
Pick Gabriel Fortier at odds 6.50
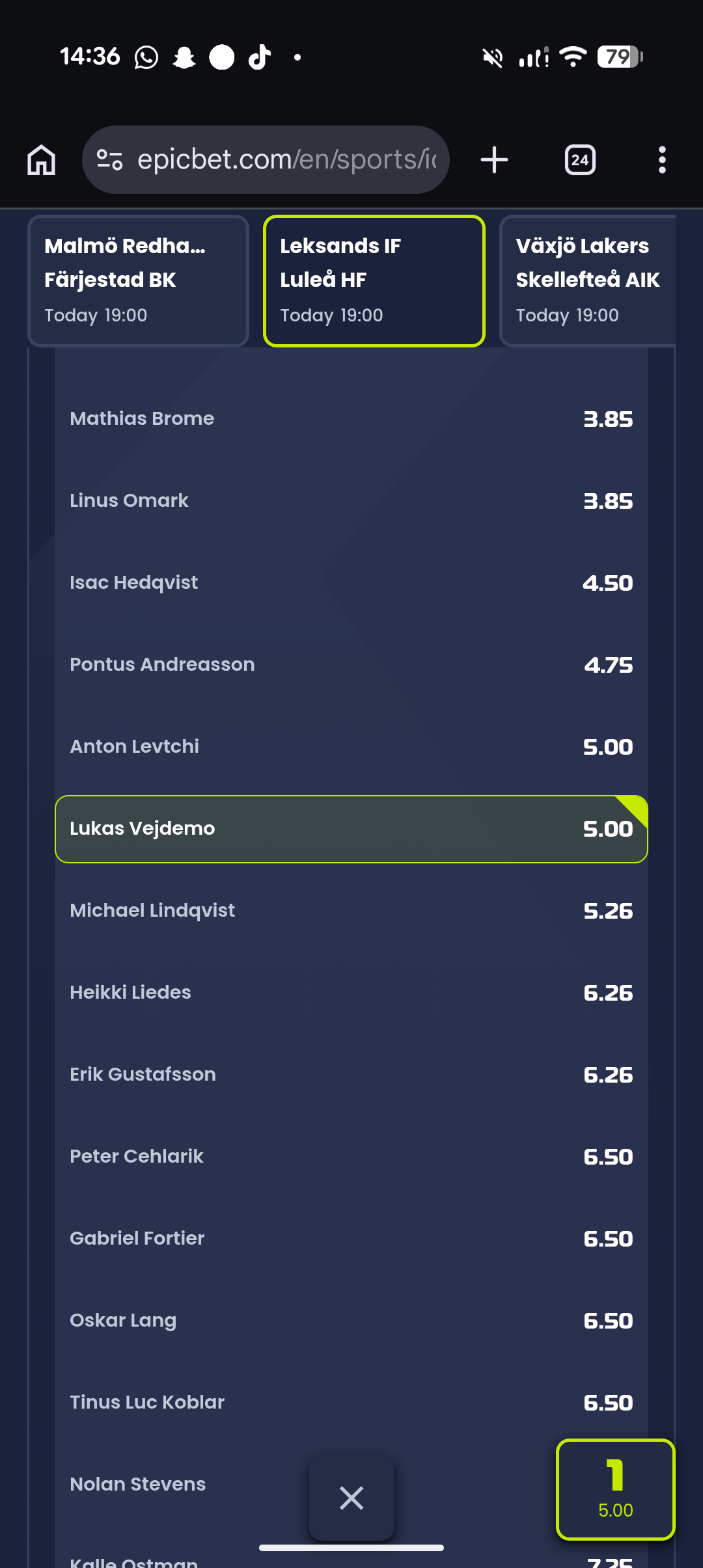coord(351,1239)
